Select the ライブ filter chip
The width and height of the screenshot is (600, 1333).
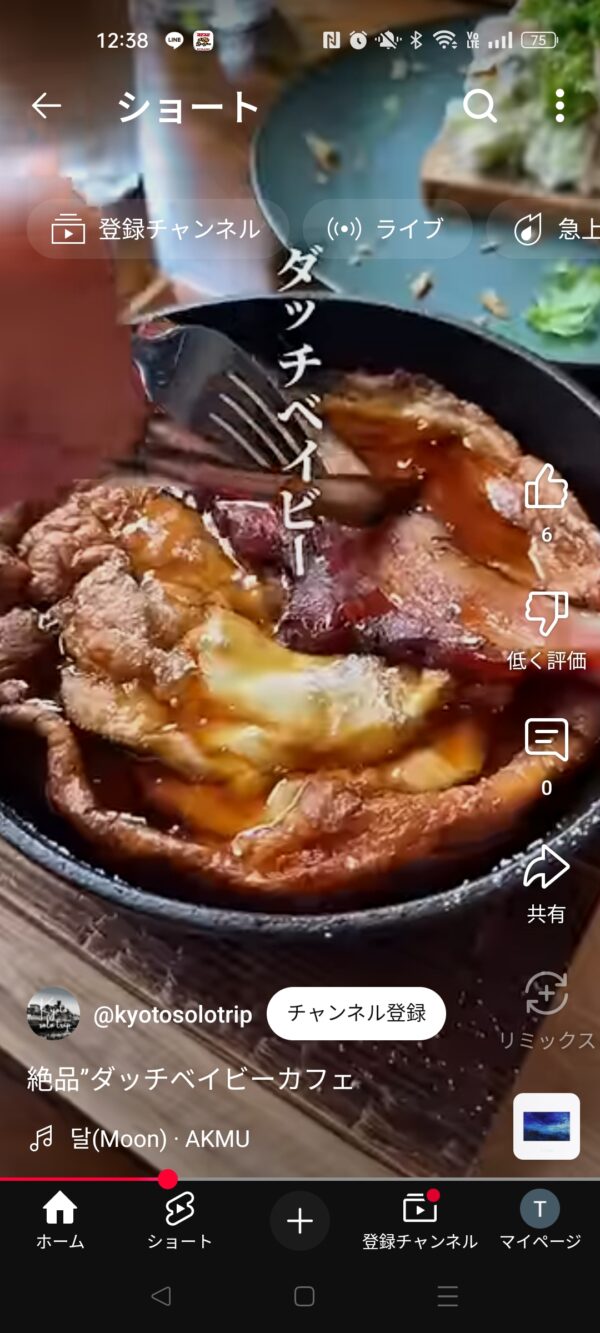(x=387, y=229)
